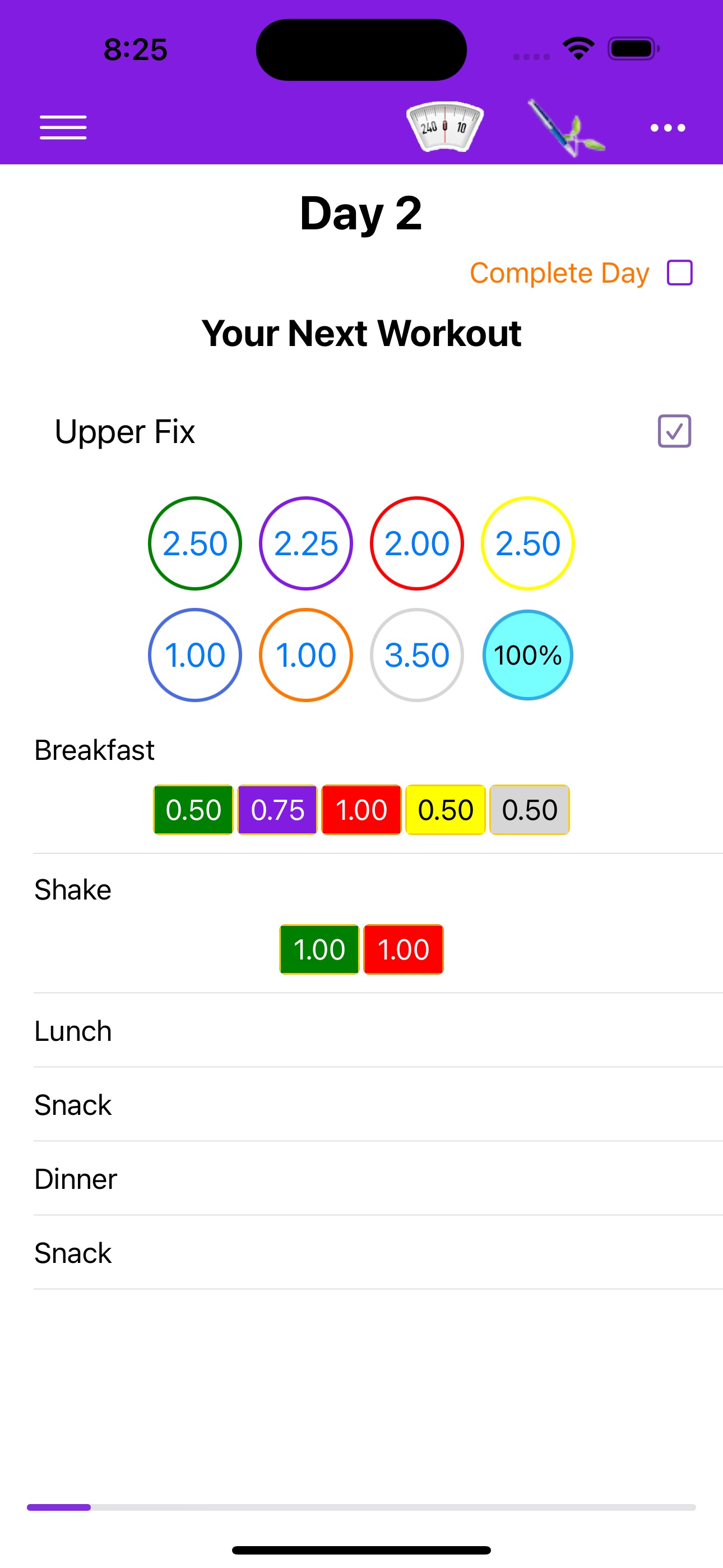Check the Complete Day checkbox
Image resolution: width=723 pixels, height=1568 pixels.
coord(680,273)
